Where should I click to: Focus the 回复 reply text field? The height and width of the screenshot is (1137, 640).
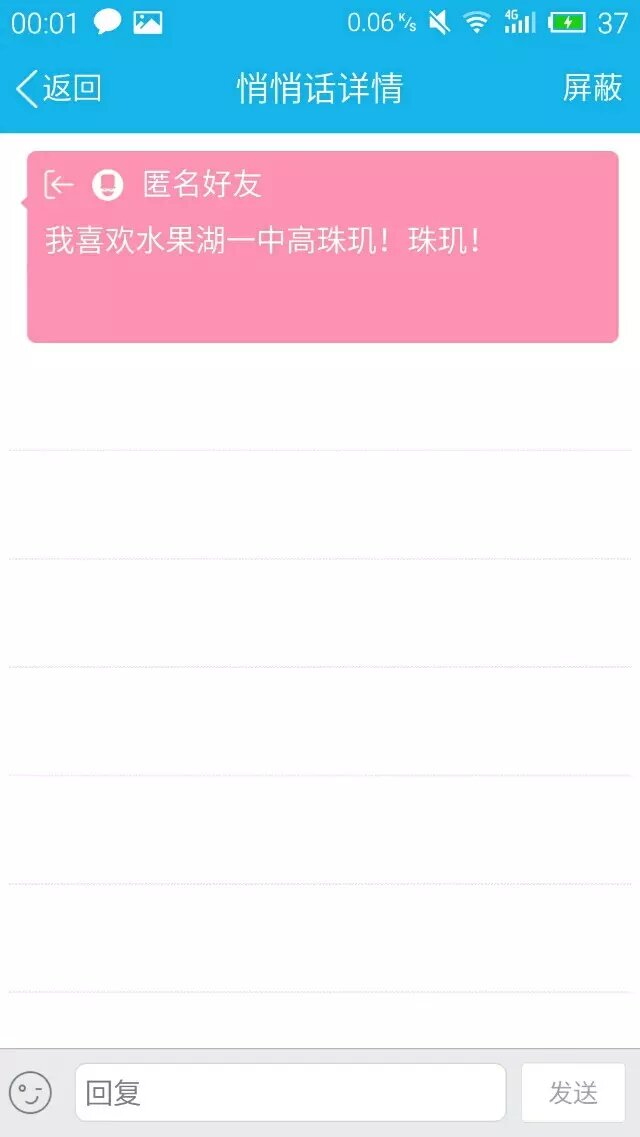click(290, 1092)
